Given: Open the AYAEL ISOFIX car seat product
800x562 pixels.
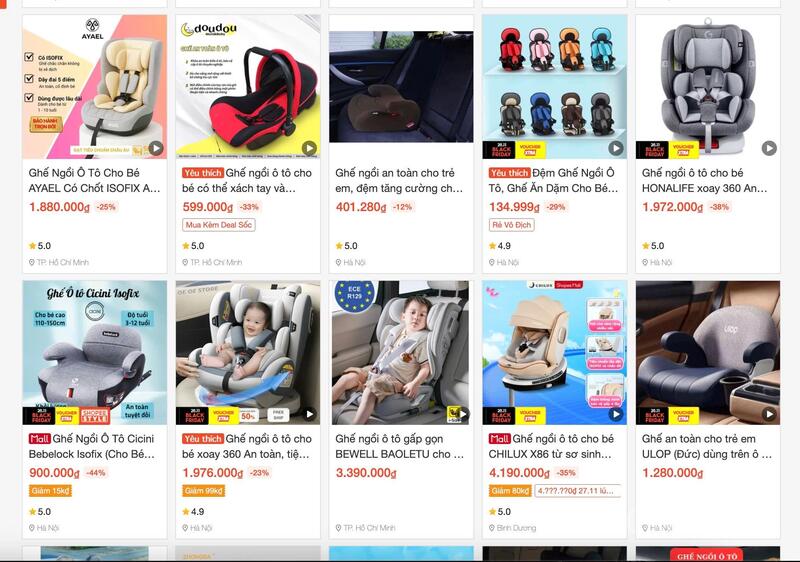Looking at the screenshot, I should [x=95, y=180].
